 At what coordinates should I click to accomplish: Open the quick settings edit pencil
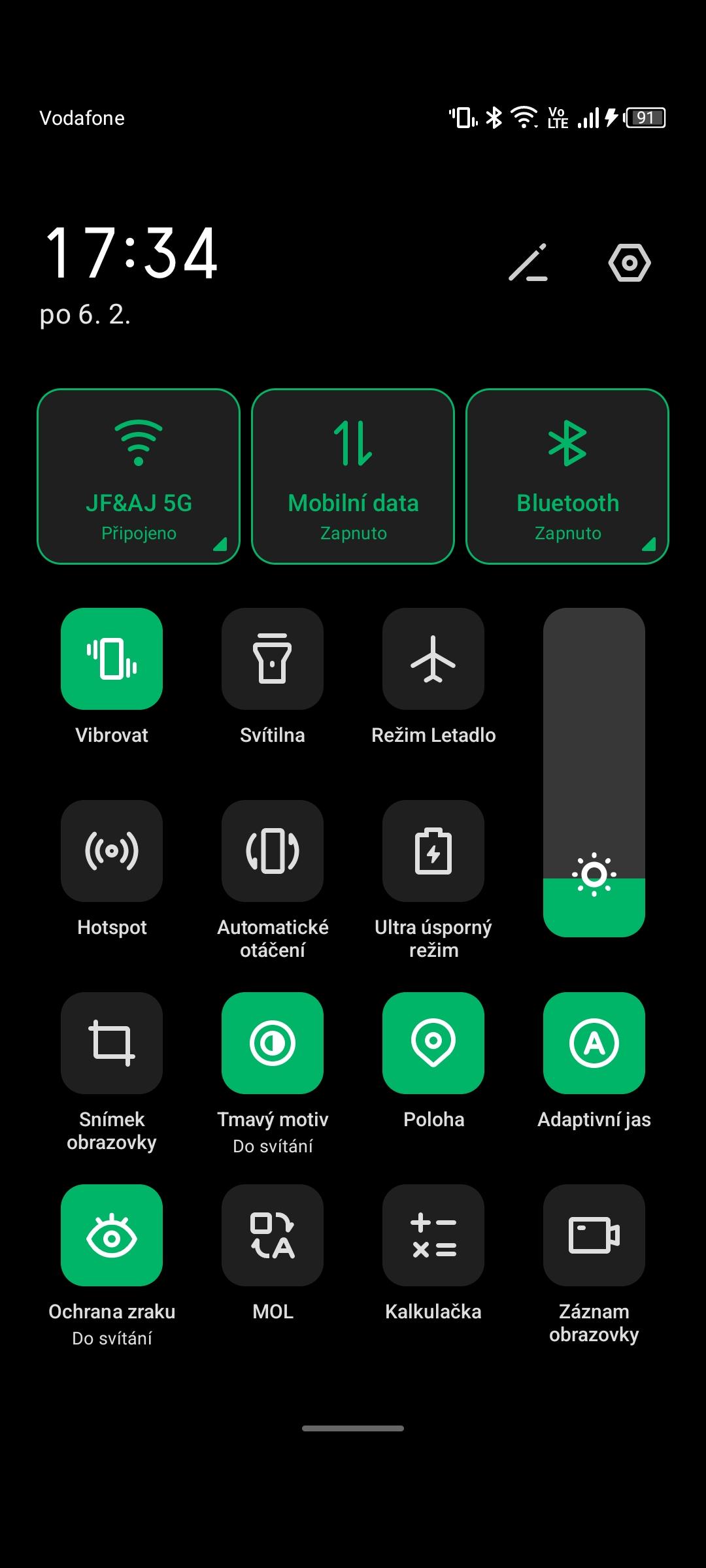click(528, 263)
